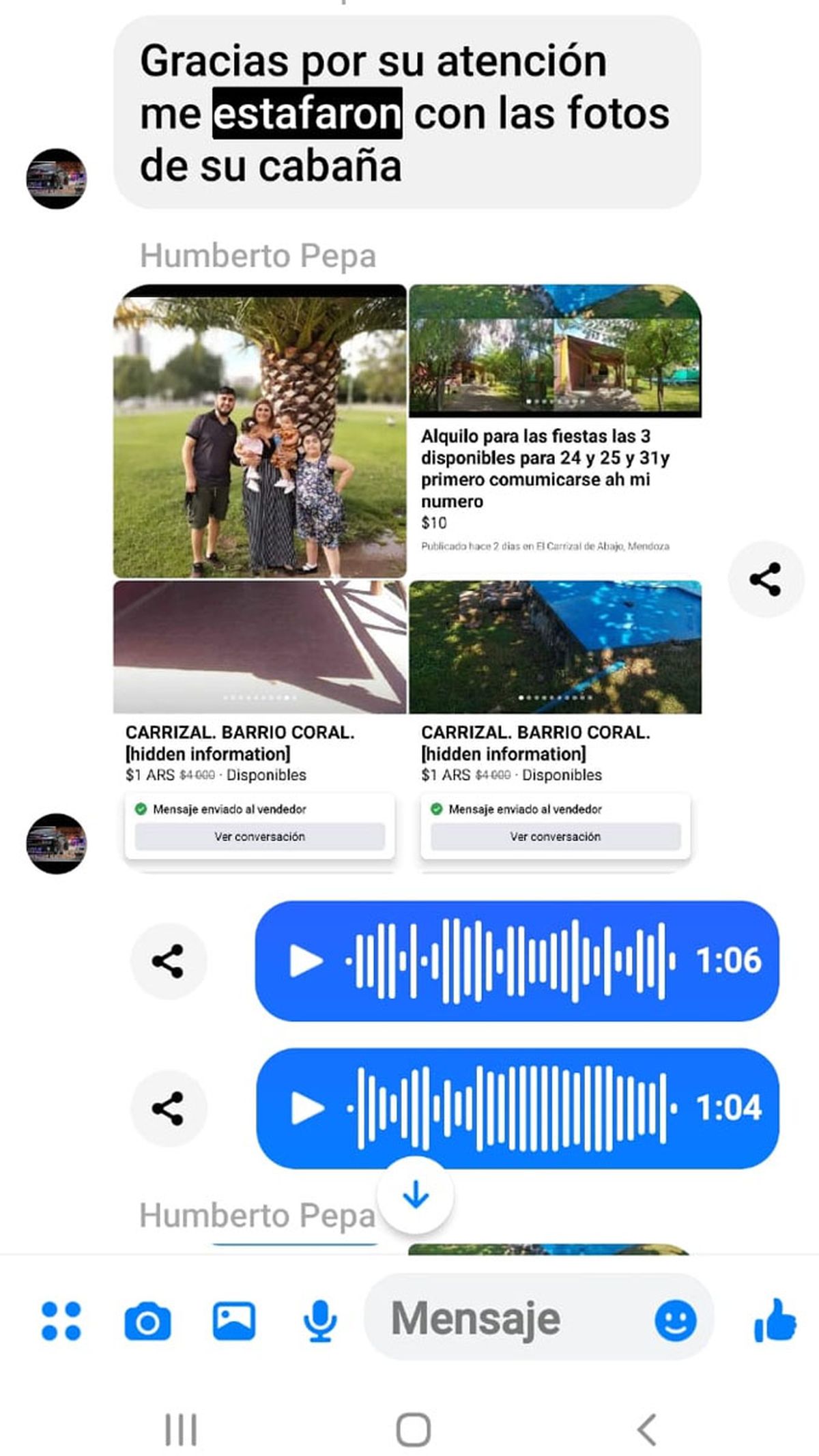Screen dimensions: 819x1456
Task: Share the 1:06 voice message
Action: tap(168, 961)
